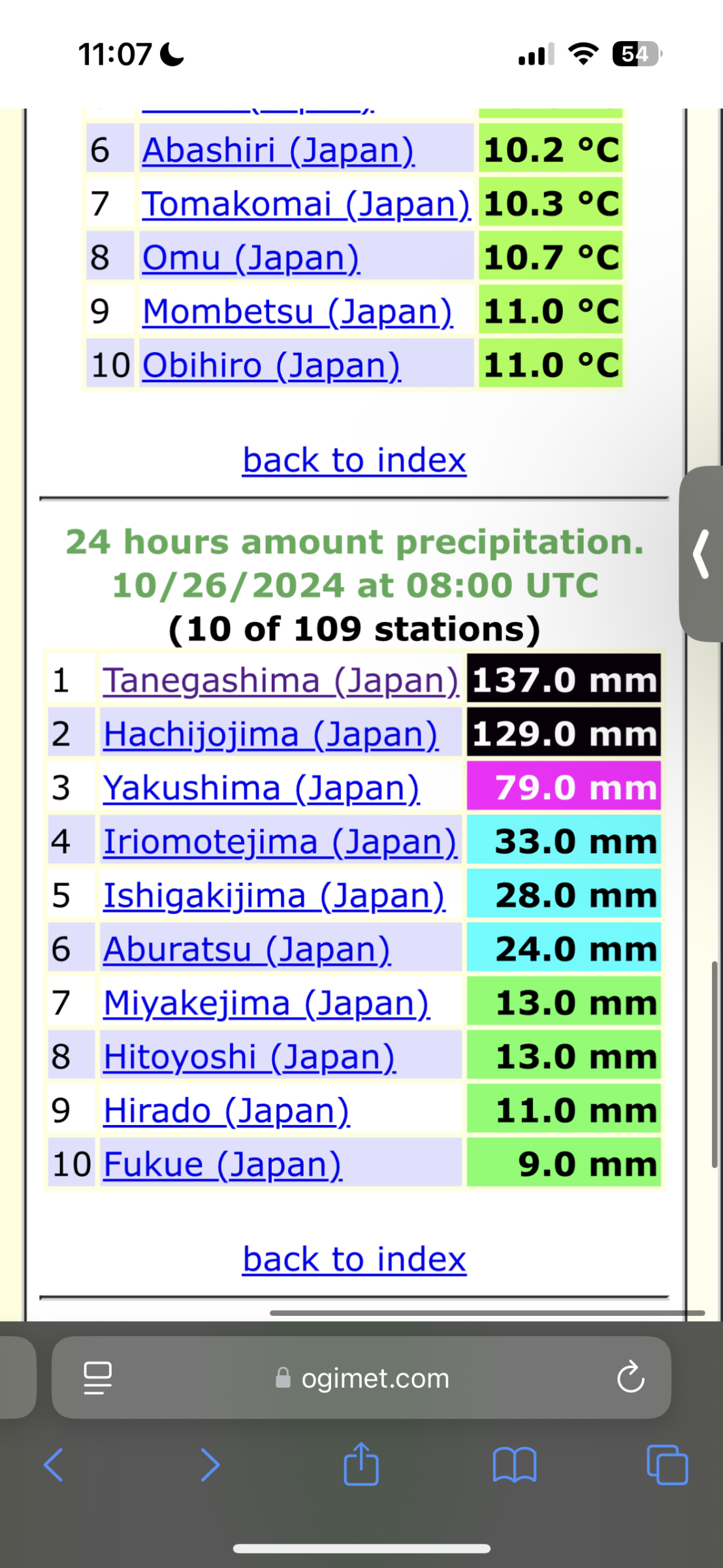Follow "back to index" below the temperature table
The height and width of the screenshot is (1568, 723).
coord(354,461)
